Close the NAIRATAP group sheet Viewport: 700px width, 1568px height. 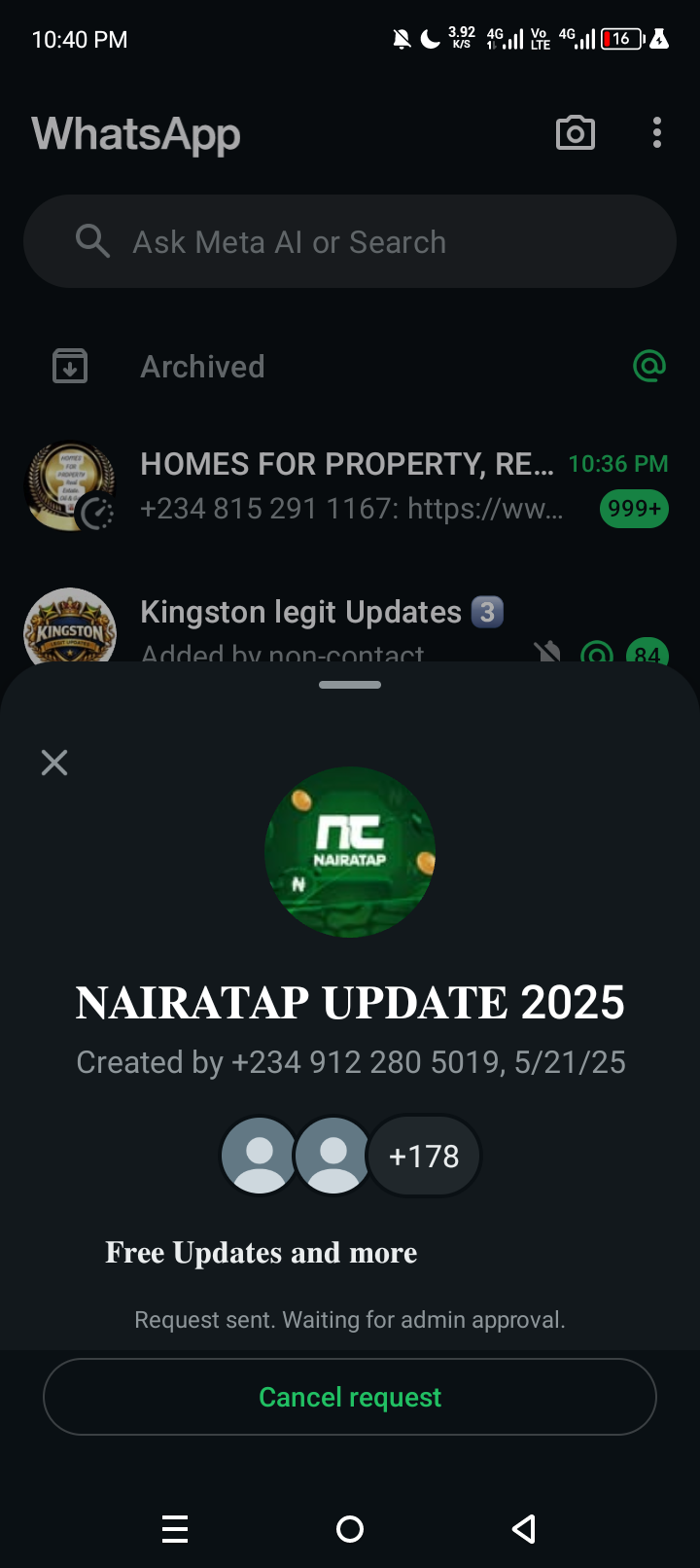coord(54,763)
